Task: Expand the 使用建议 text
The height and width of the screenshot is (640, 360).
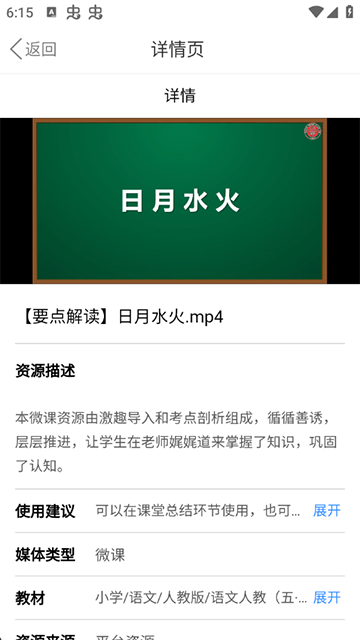Action: tap(327, 511)
